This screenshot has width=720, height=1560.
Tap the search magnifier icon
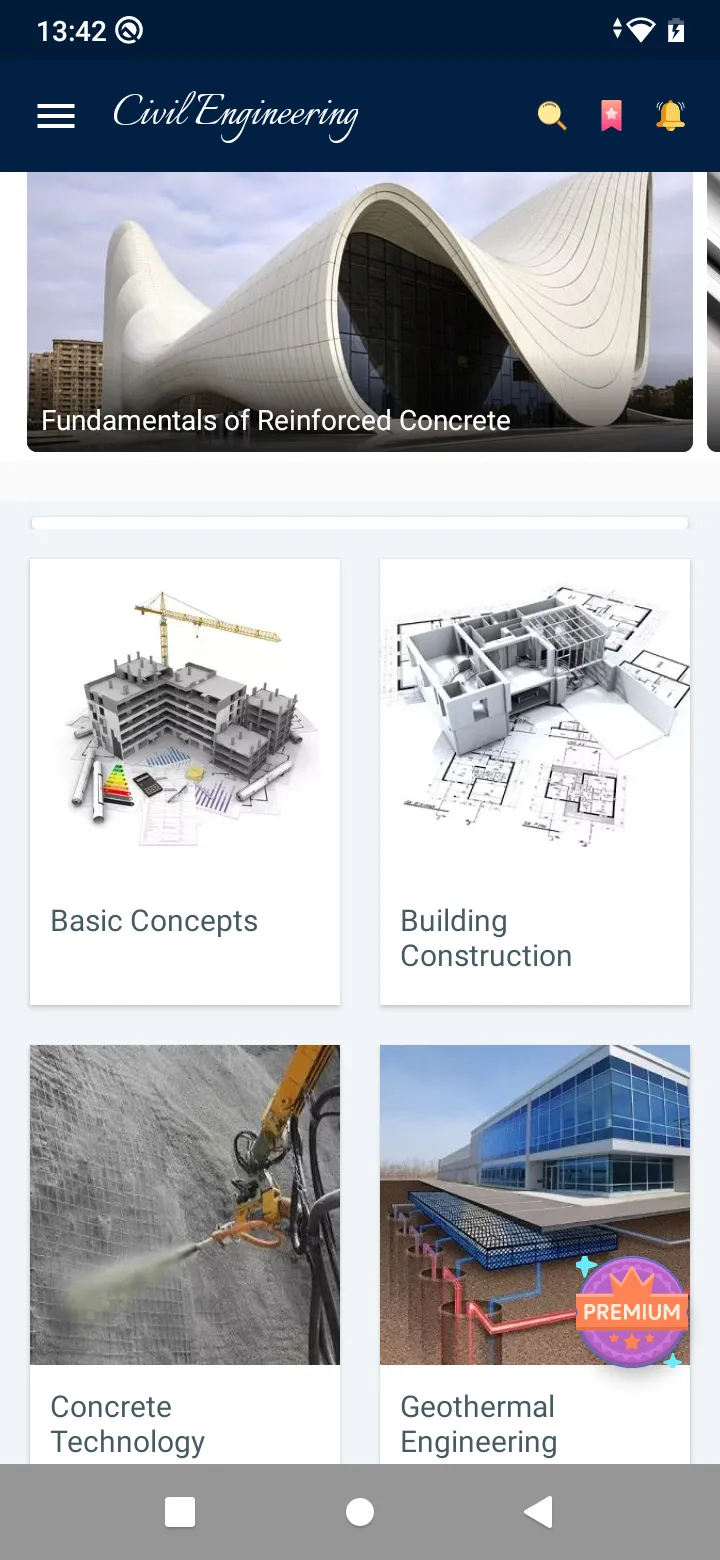[x=552, y=116]
